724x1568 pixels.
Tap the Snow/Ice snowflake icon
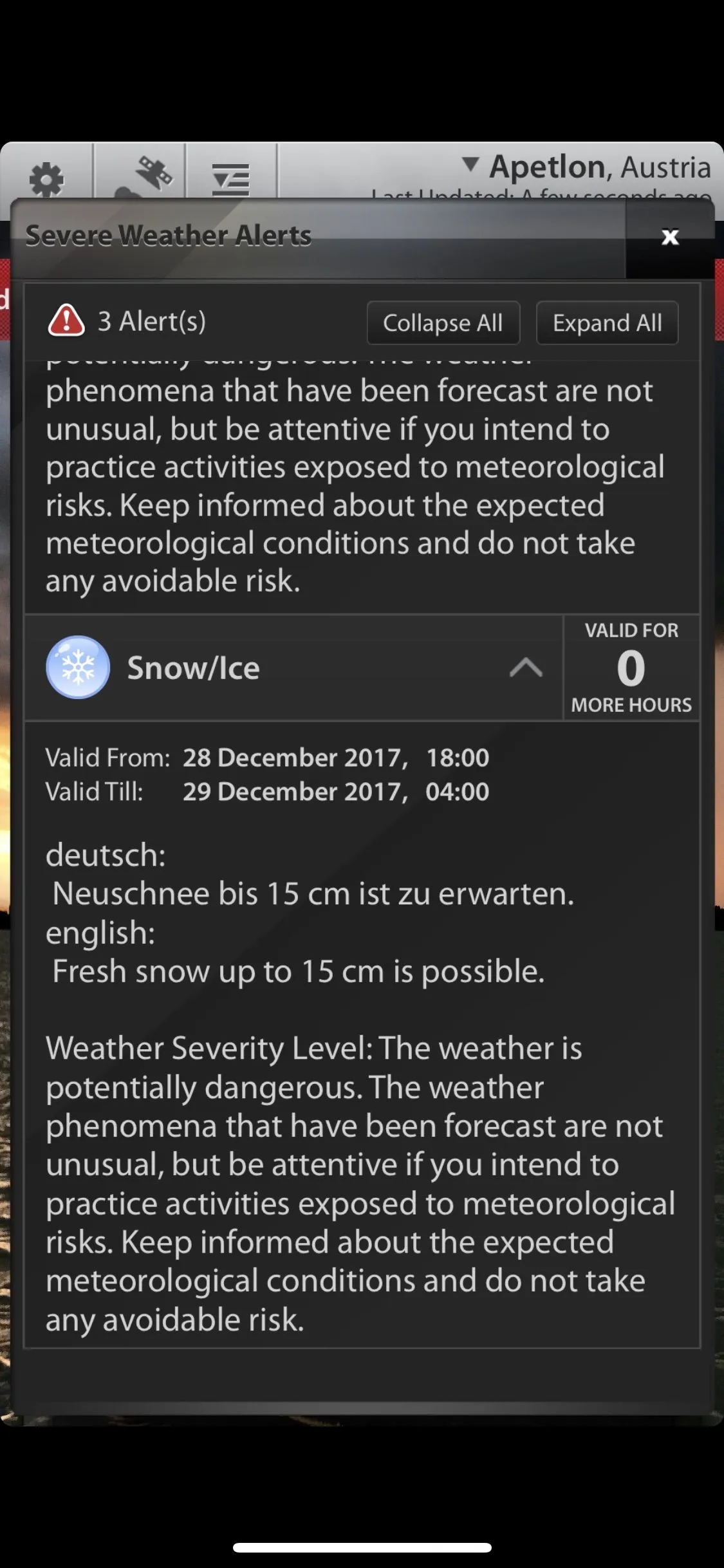[77, 667]
